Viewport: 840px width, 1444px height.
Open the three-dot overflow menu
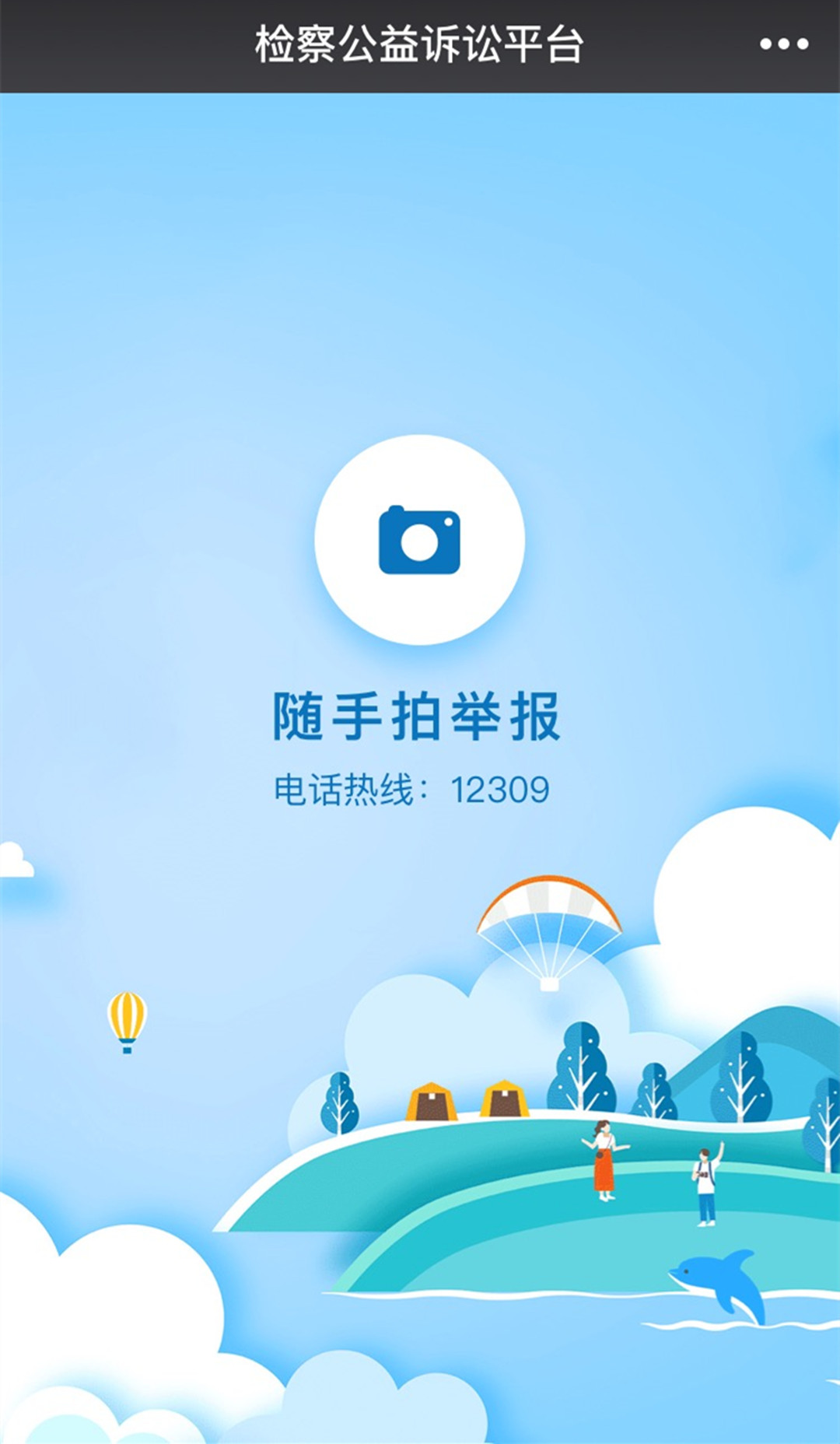pos(783,44)
